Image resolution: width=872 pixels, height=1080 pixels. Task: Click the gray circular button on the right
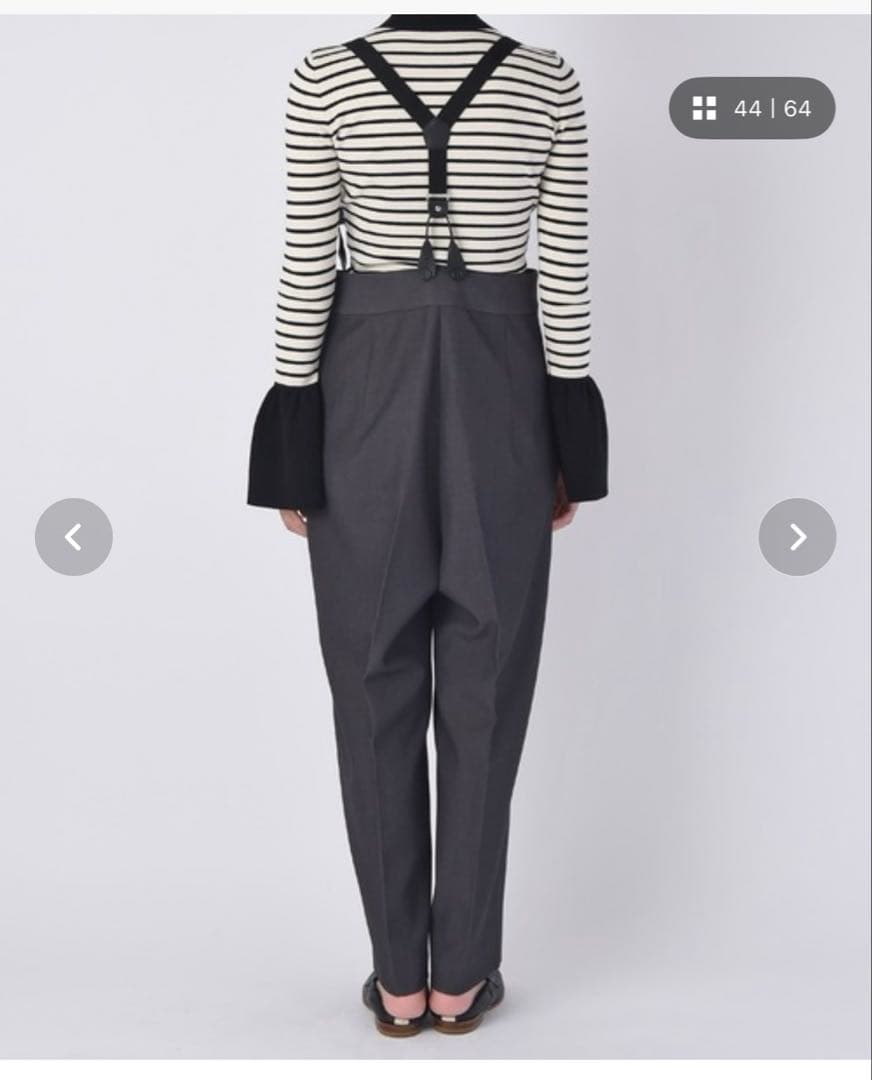click(798, 537)
